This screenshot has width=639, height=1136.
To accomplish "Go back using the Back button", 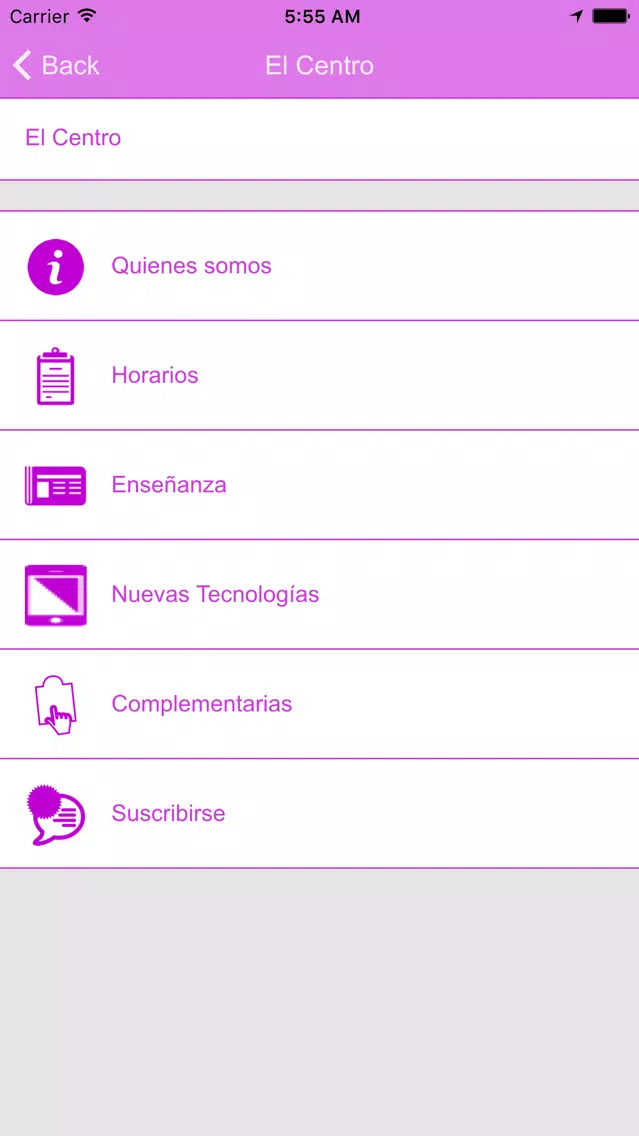I will point(56,65).
